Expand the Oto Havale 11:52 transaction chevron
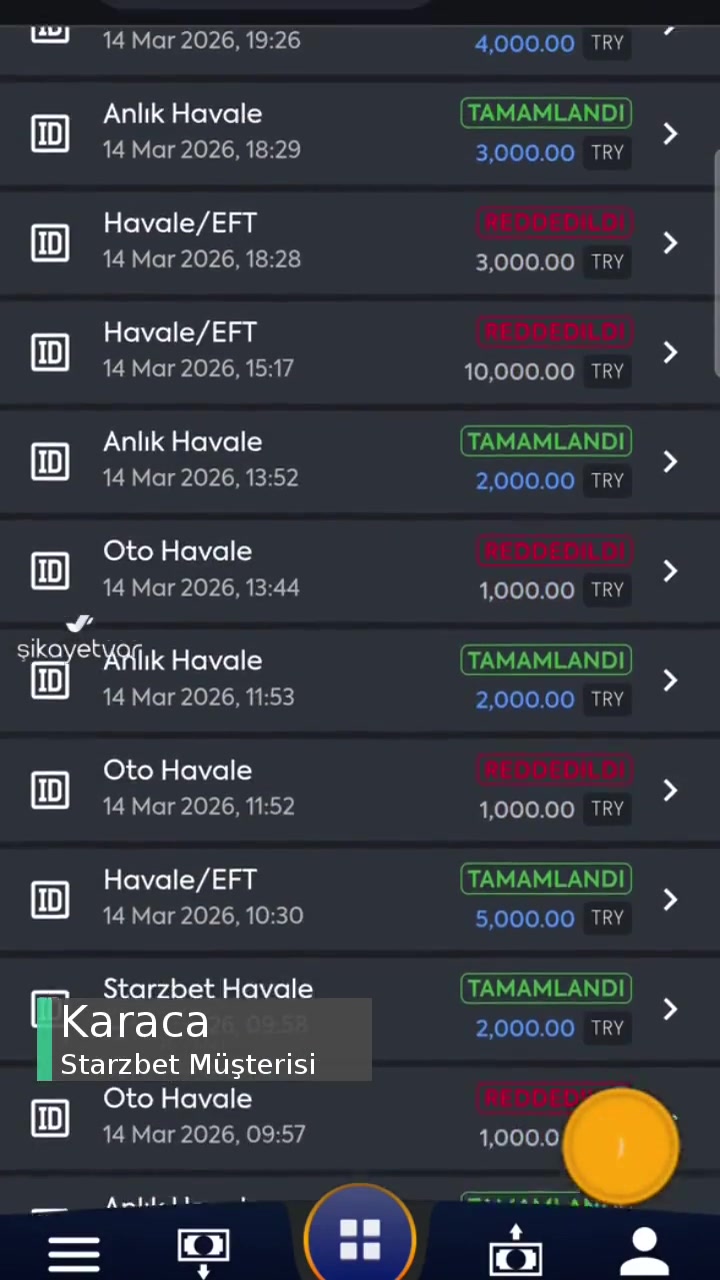This screenshot has height=1280, width=720. pyautogui.click(x=670, y=790)
